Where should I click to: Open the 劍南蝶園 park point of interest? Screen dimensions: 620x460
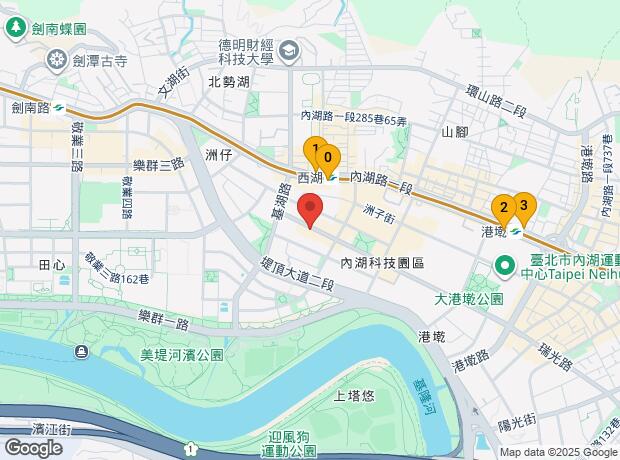point(15,28)
